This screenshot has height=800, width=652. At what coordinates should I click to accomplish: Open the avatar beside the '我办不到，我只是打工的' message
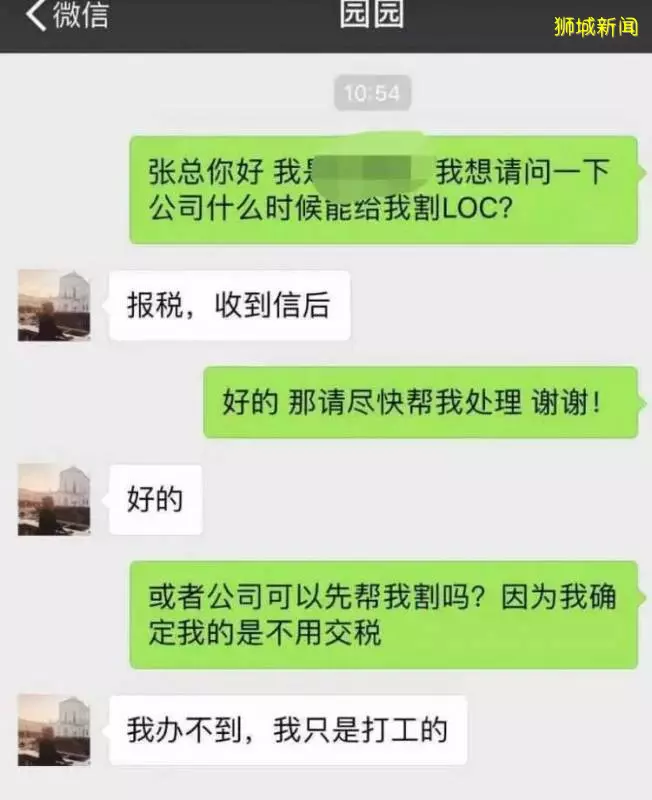tap(55, 730)
